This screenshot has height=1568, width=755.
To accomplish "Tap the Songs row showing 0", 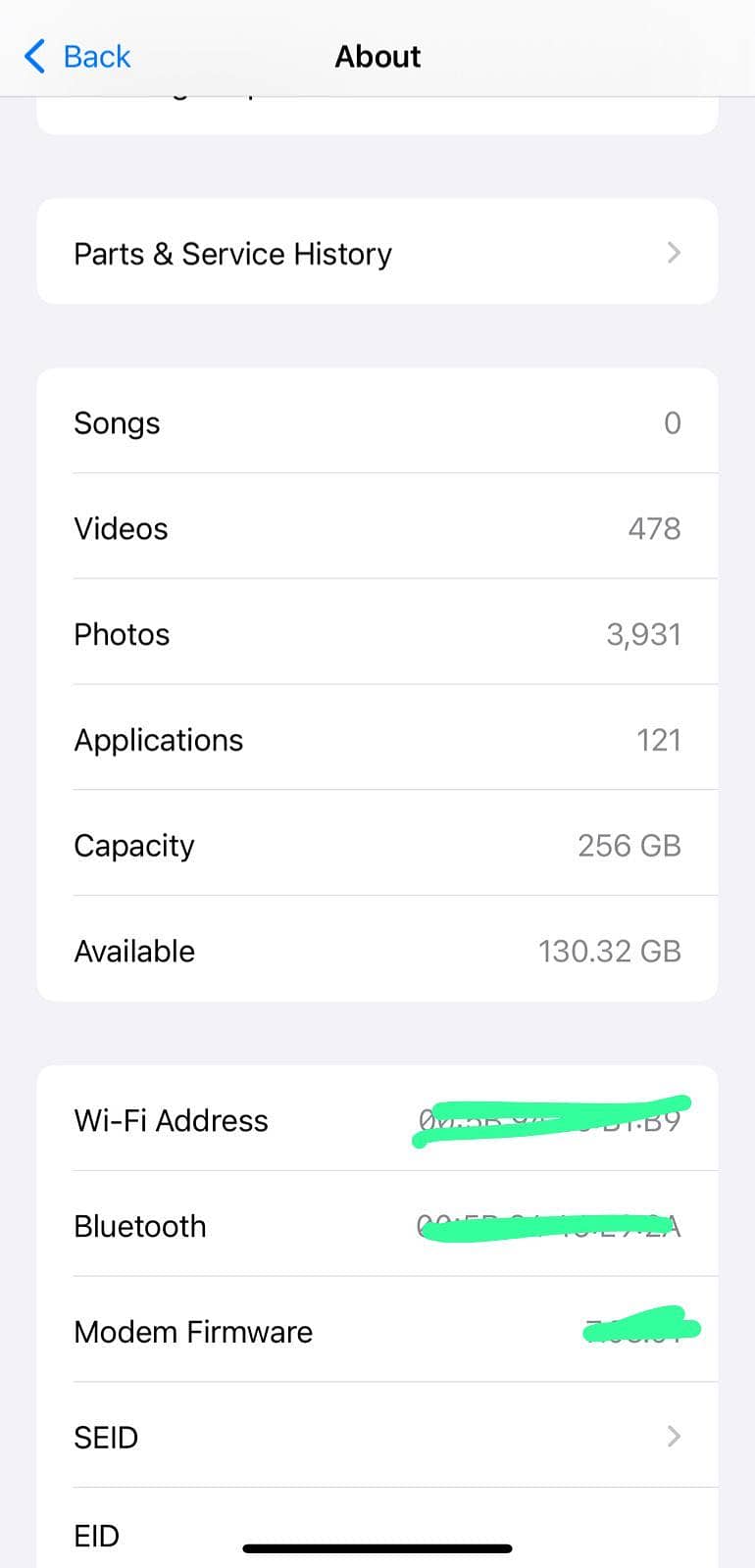I will coord(377,422).
